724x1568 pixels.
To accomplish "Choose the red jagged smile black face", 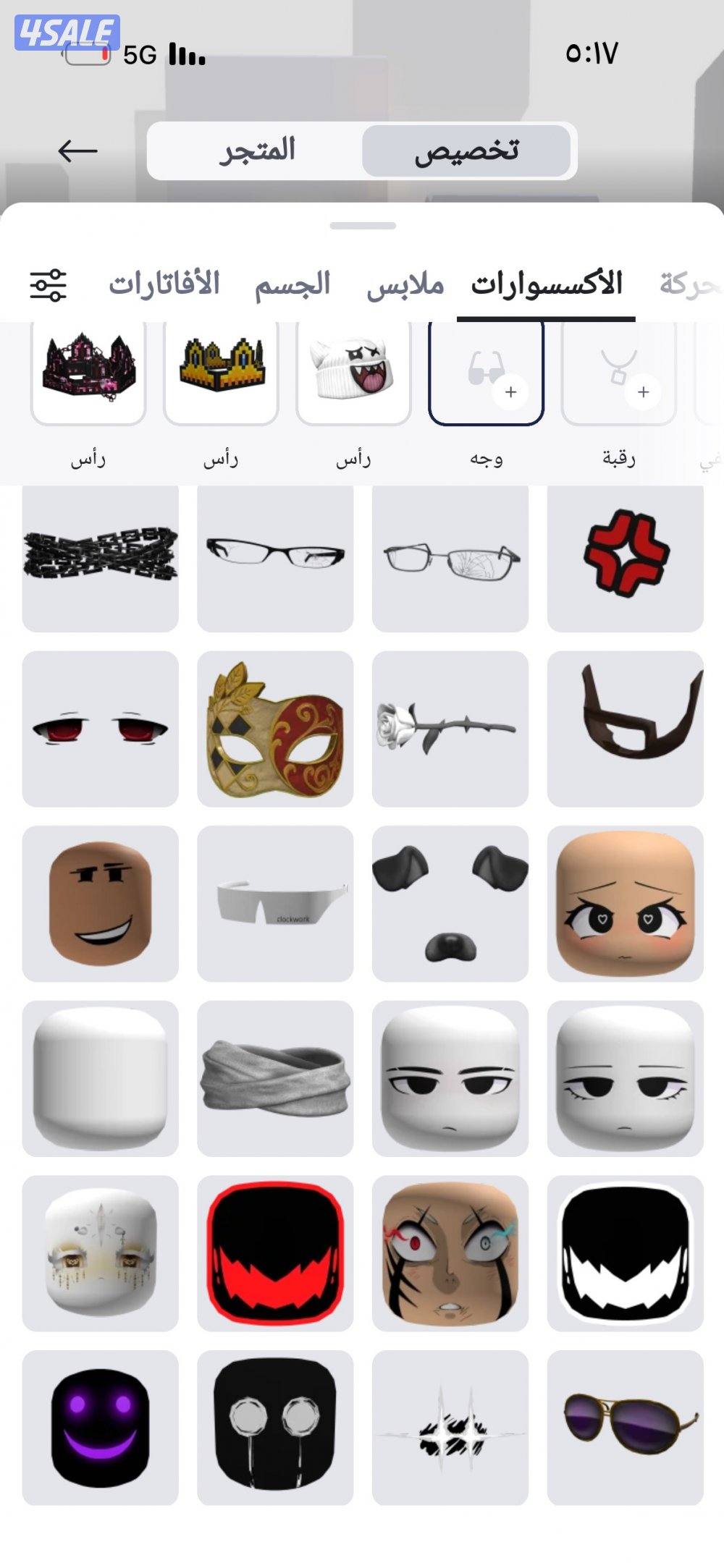I will tap(275, 1253).
